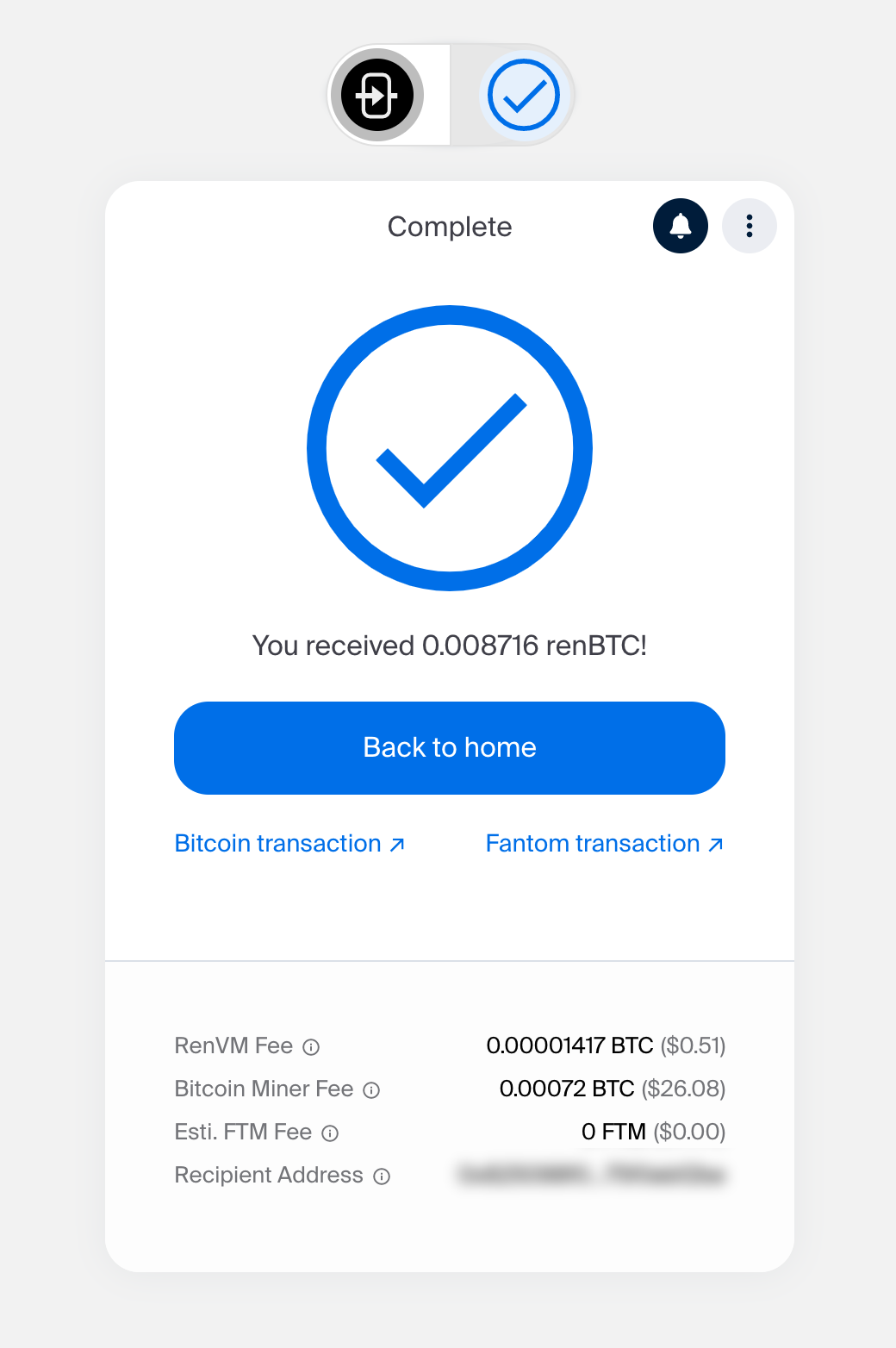The width and height of the screenshot is (896, 1348).
Task: Show info about the Recipient Address
Action: (x=382, y=1176)
